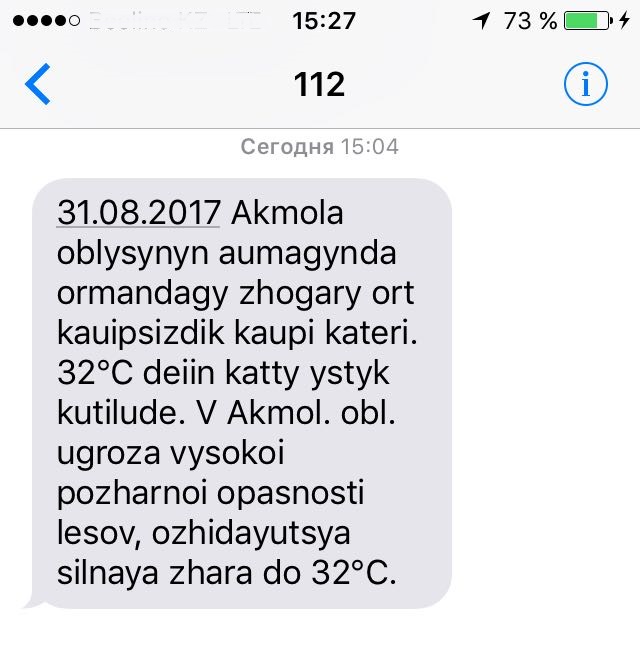Open the underlined date 31.08.2017 link
Viewport: 640px width, 650px height.
click(x=138, y=213)
